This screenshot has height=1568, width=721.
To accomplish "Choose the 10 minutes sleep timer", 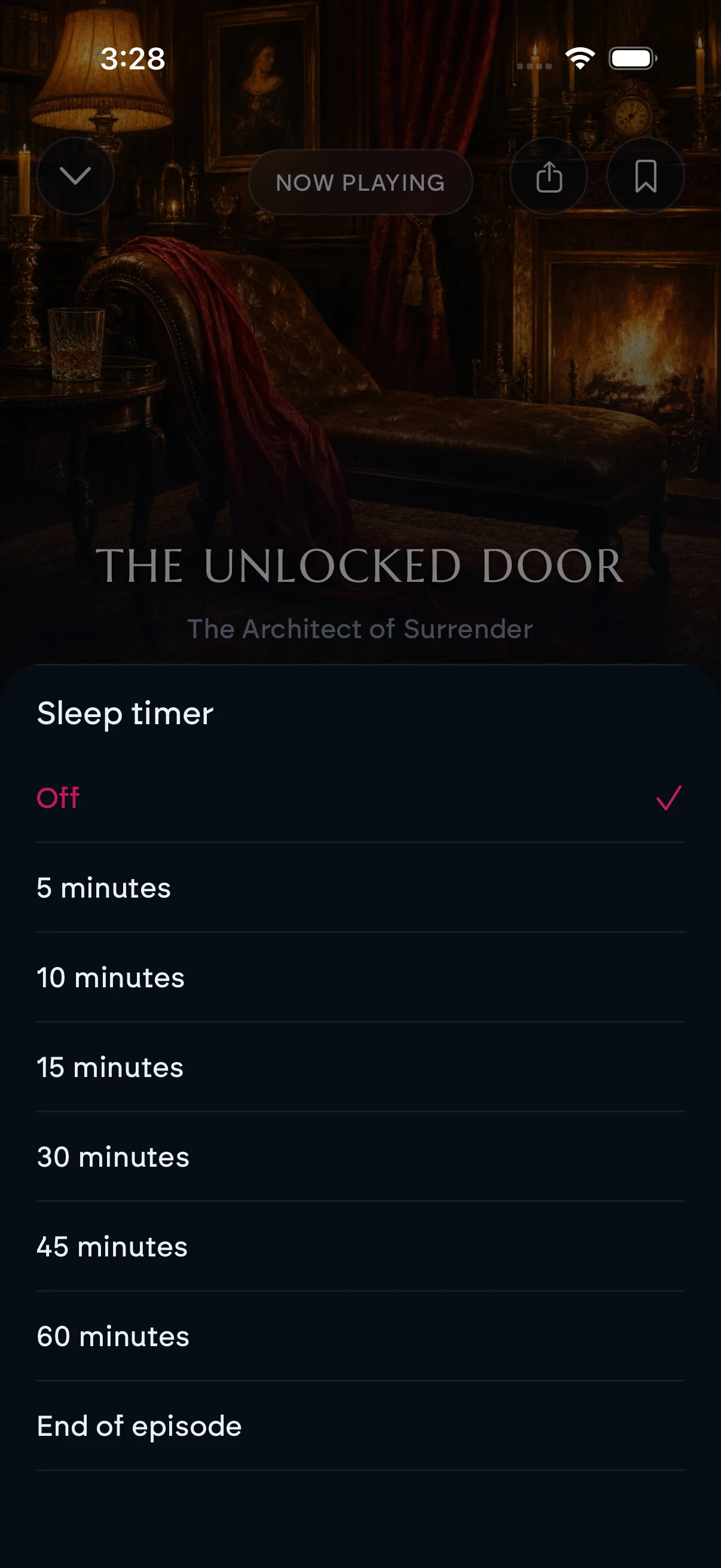I will coord(360,977).
